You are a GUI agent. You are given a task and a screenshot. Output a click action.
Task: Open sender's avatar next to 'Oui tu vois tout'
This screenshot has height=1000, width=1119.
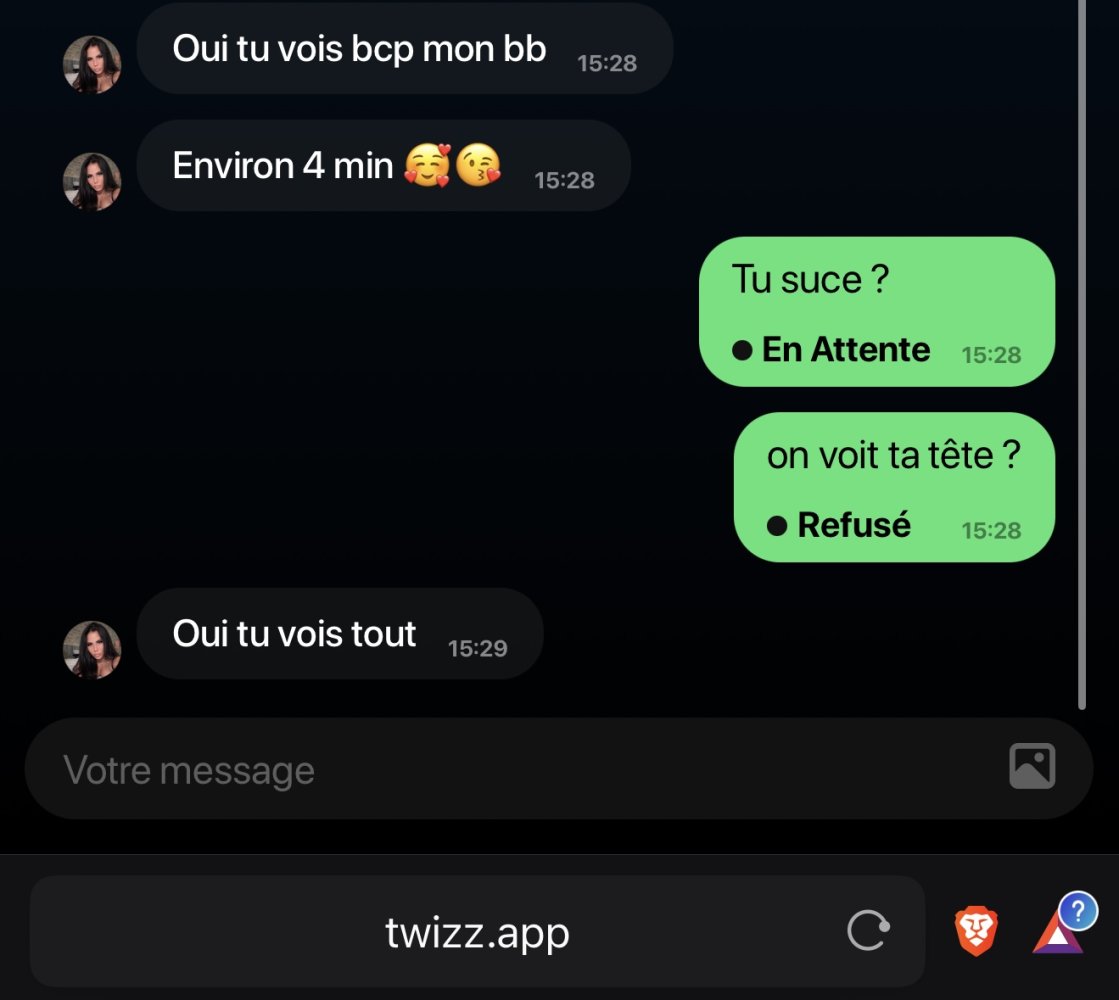pos(92,649)
